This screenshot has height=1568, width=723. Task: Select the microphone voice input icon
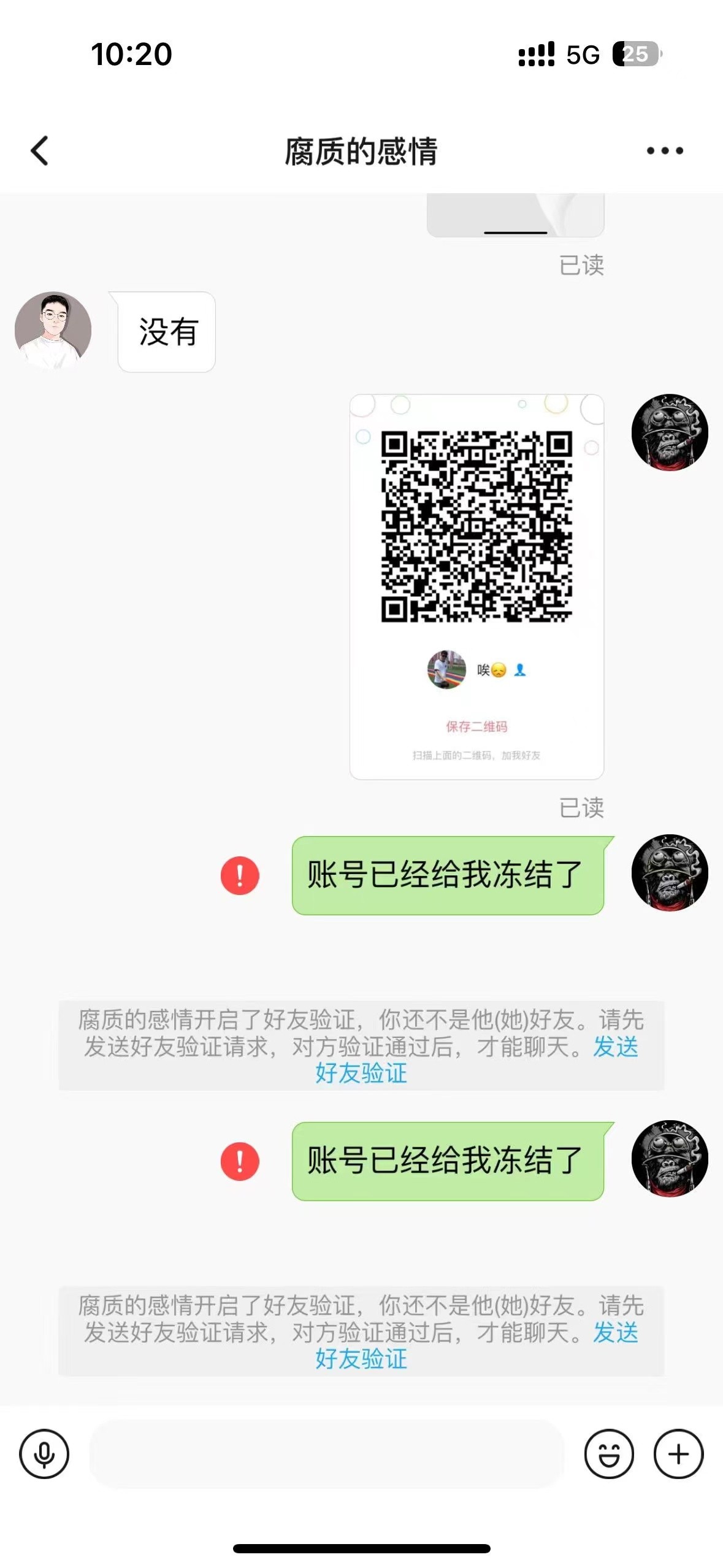coord(46,1454)
